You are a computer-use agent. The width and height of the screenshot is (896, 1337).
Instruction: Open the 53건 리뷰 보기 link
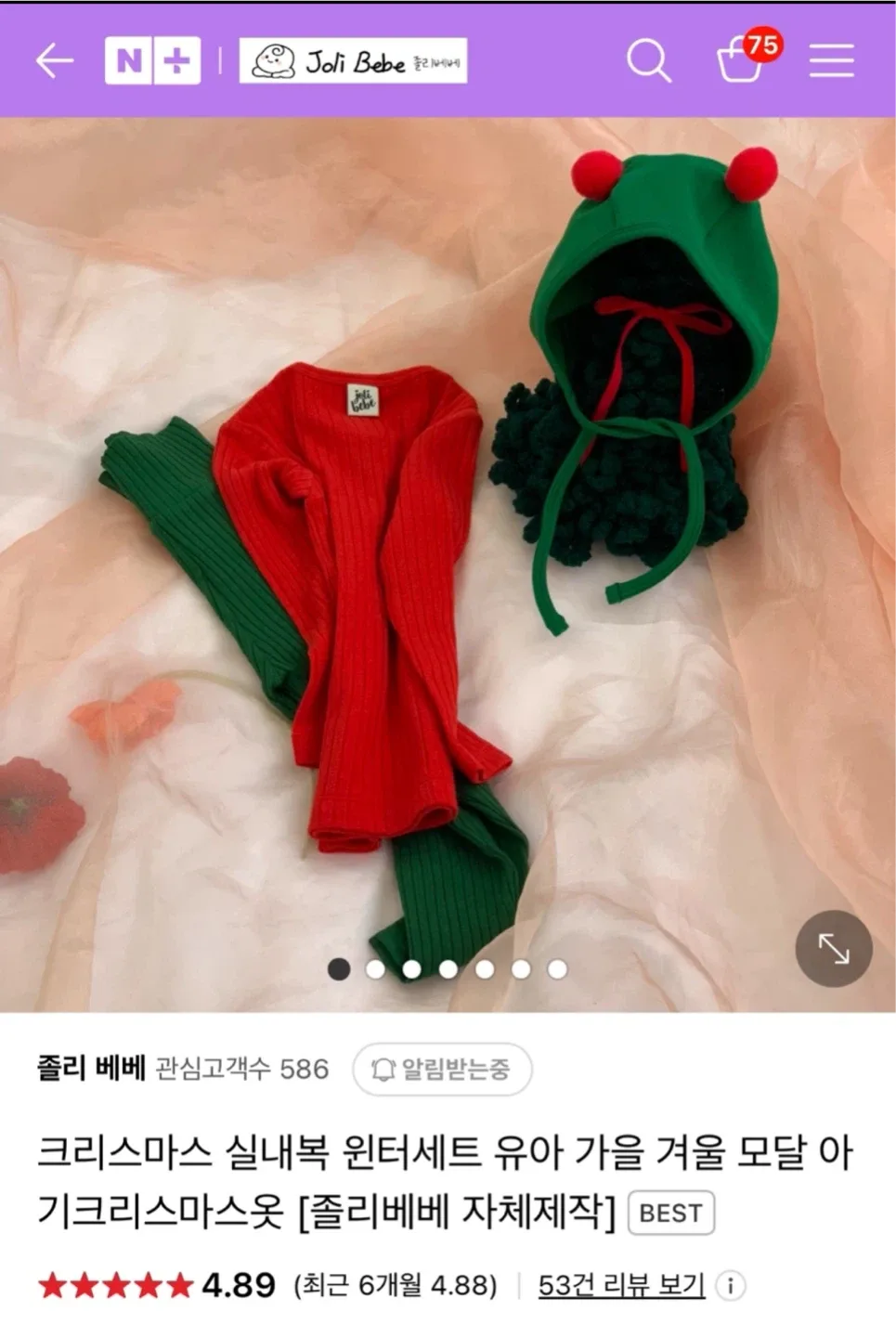click(621, 1286)
